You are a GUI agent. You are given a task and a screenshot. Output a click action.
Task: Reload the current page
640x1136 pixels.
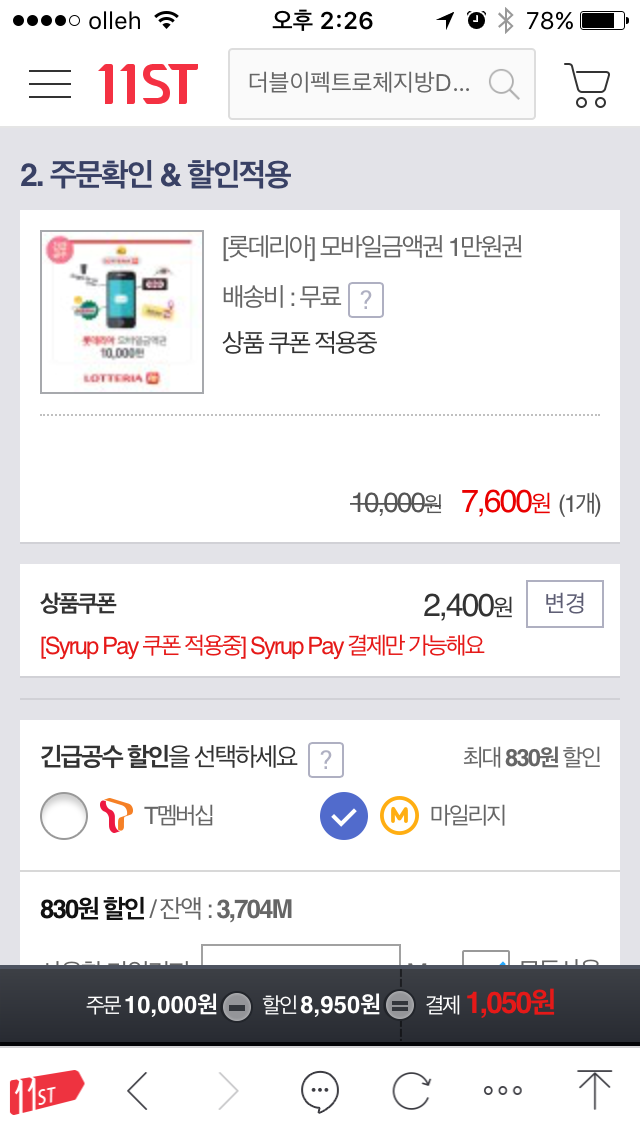tap(410, 1090)
